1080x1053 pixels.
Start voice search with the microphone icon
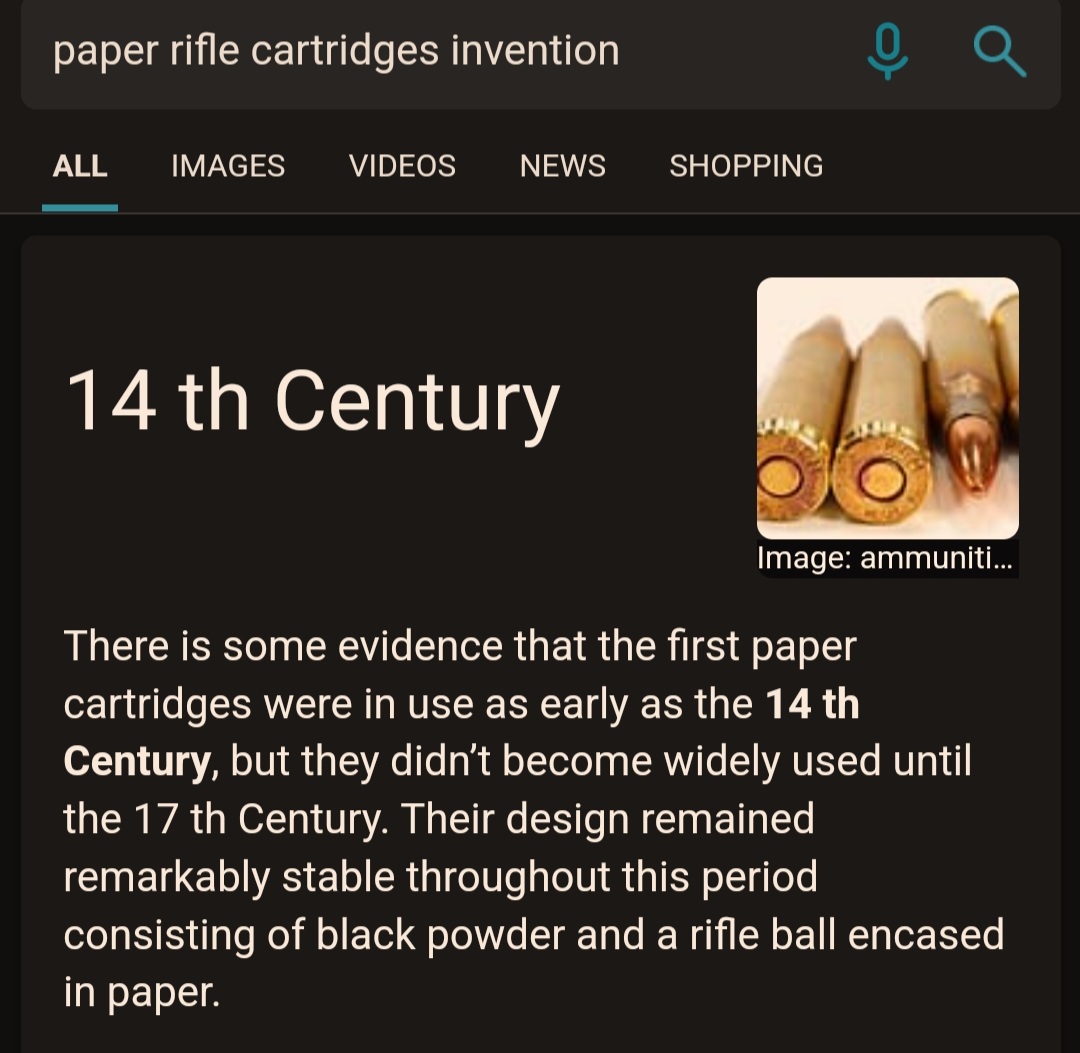click(888, 52)
